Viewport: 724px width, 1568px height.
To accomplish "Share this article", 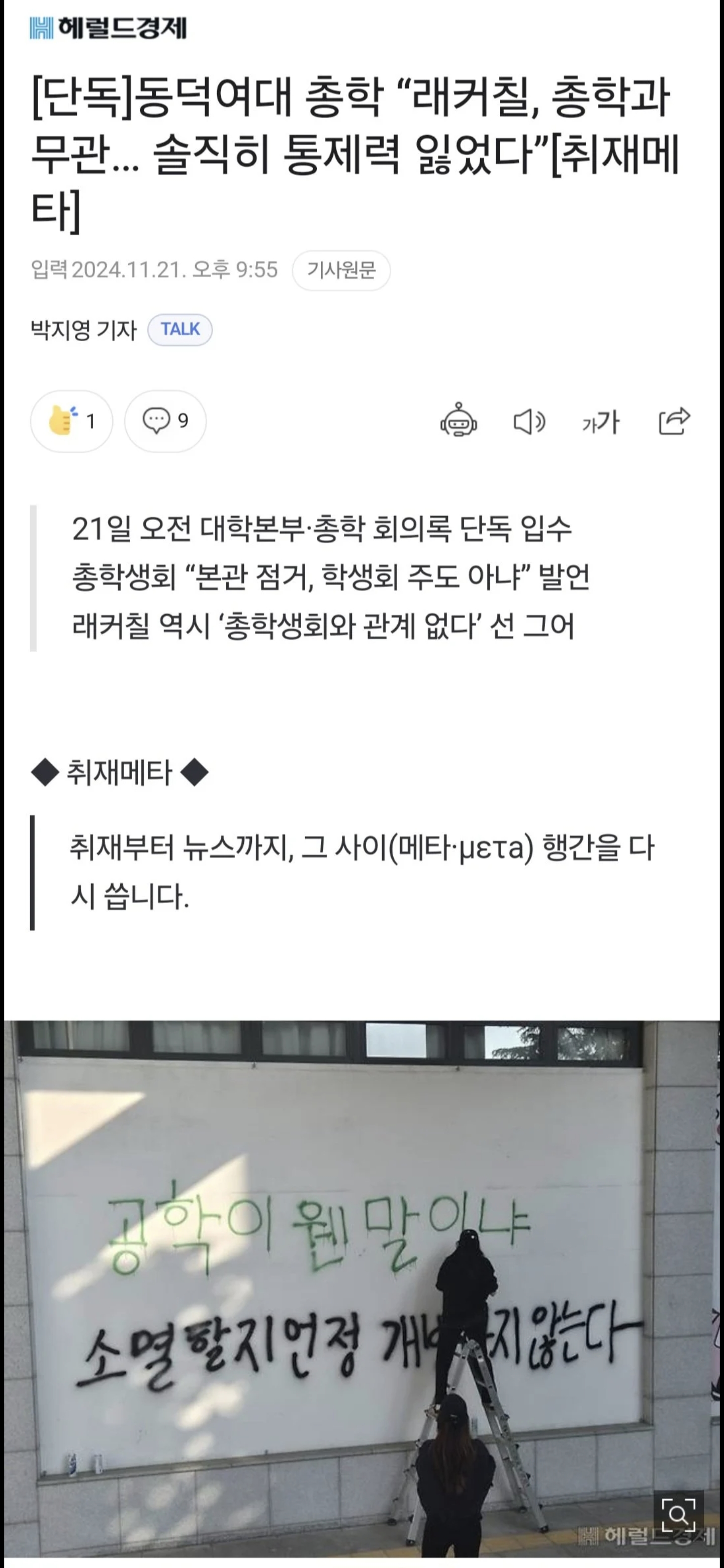I will 674,421.
